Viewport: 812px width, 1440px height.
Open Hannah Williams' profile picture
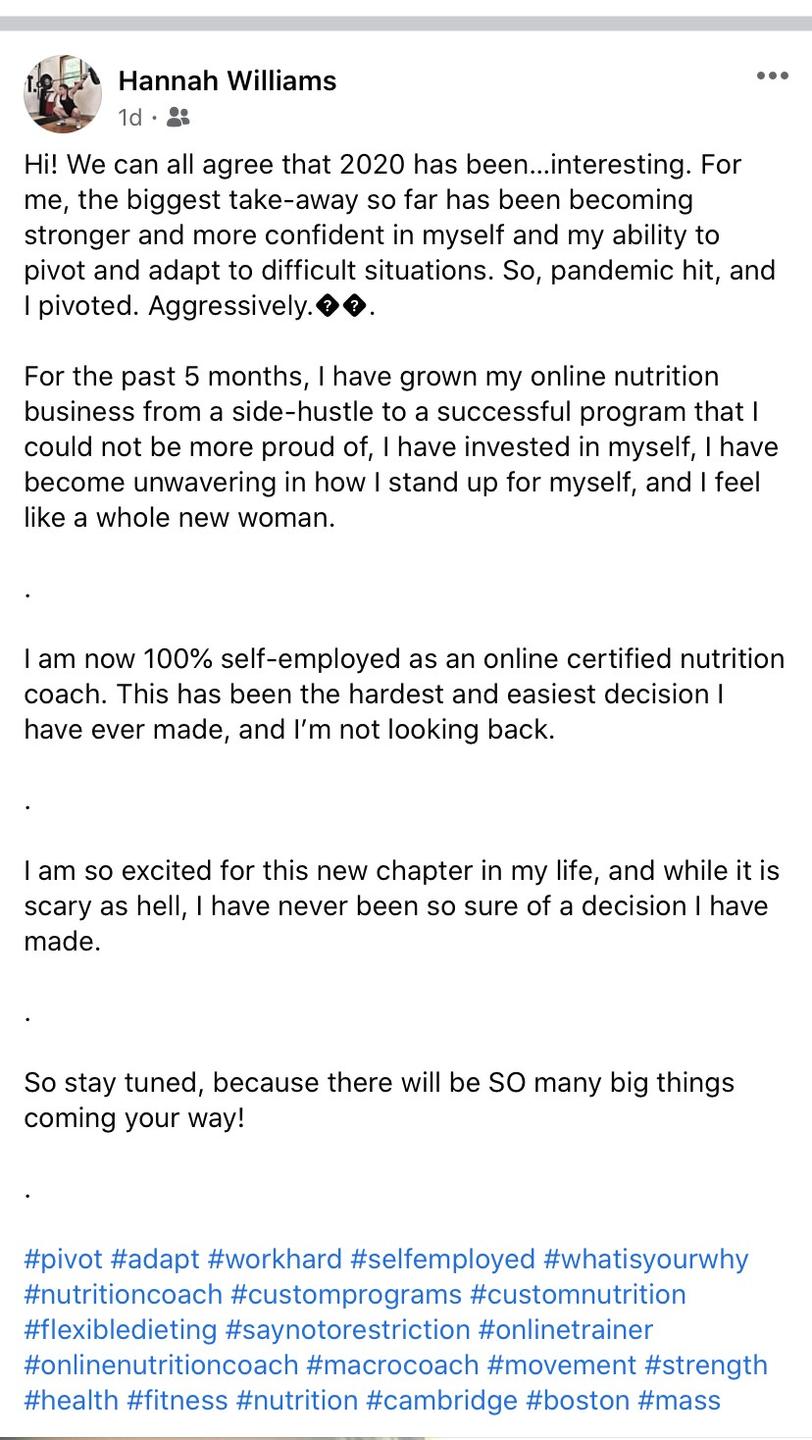point(62,94)
